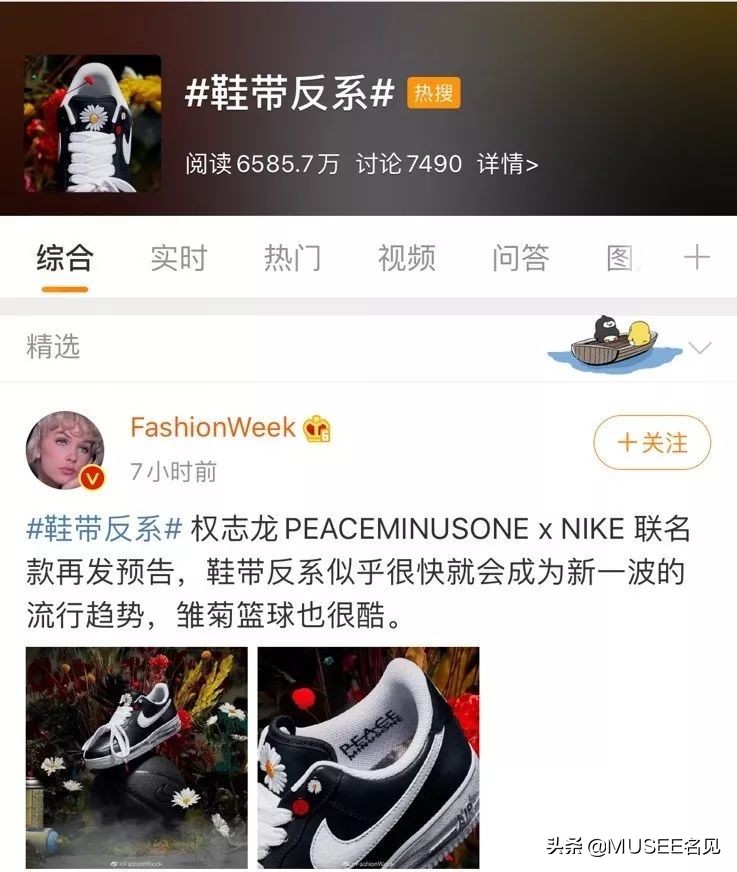This screenshot has width=737, height=872.
Task: Tap the plus icon to add tabs
Action: (697, 258)
